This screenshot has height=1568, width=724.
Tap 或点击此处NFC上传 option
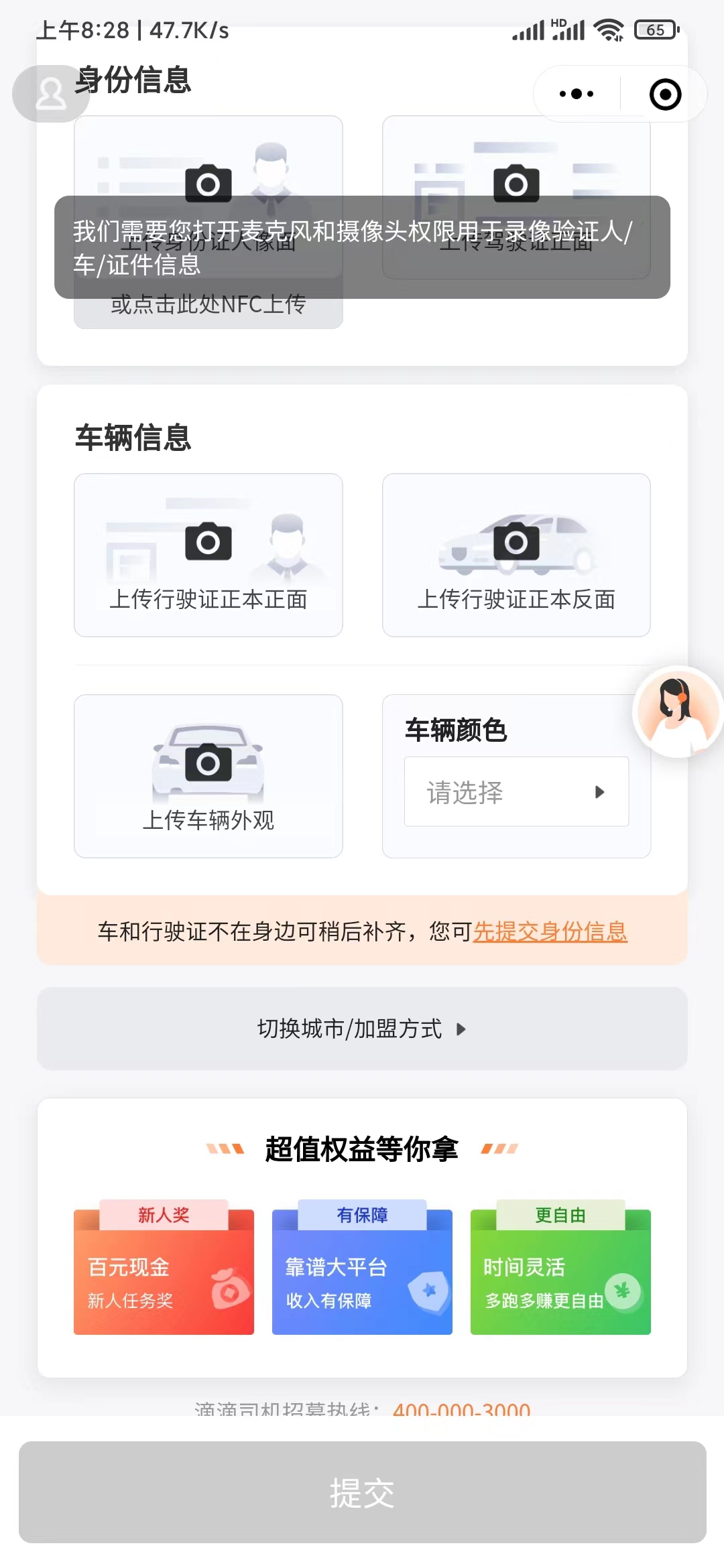click(x=208, y=305)
